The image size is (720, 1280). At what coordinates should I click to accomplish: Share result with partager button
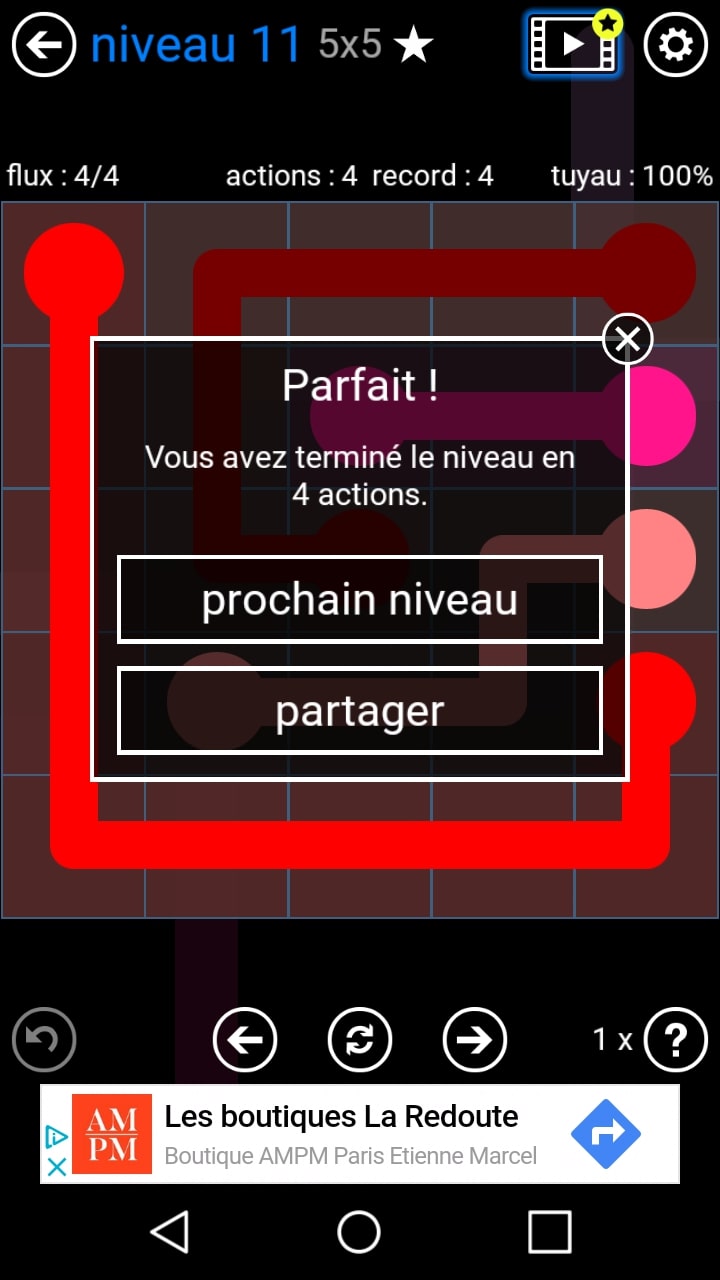[360, 711]
